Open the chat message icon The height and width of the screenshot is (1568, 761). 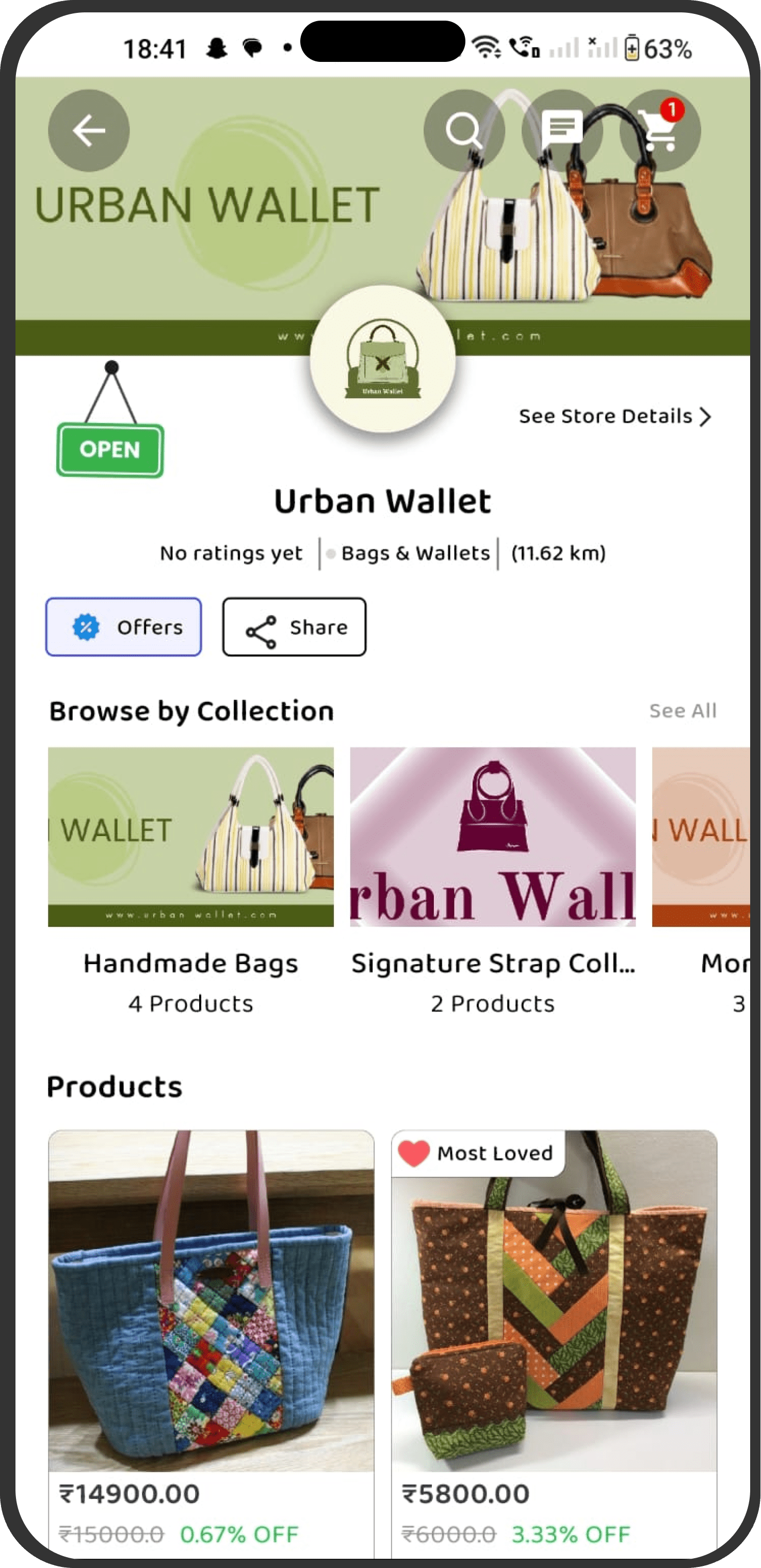point(562,130)
